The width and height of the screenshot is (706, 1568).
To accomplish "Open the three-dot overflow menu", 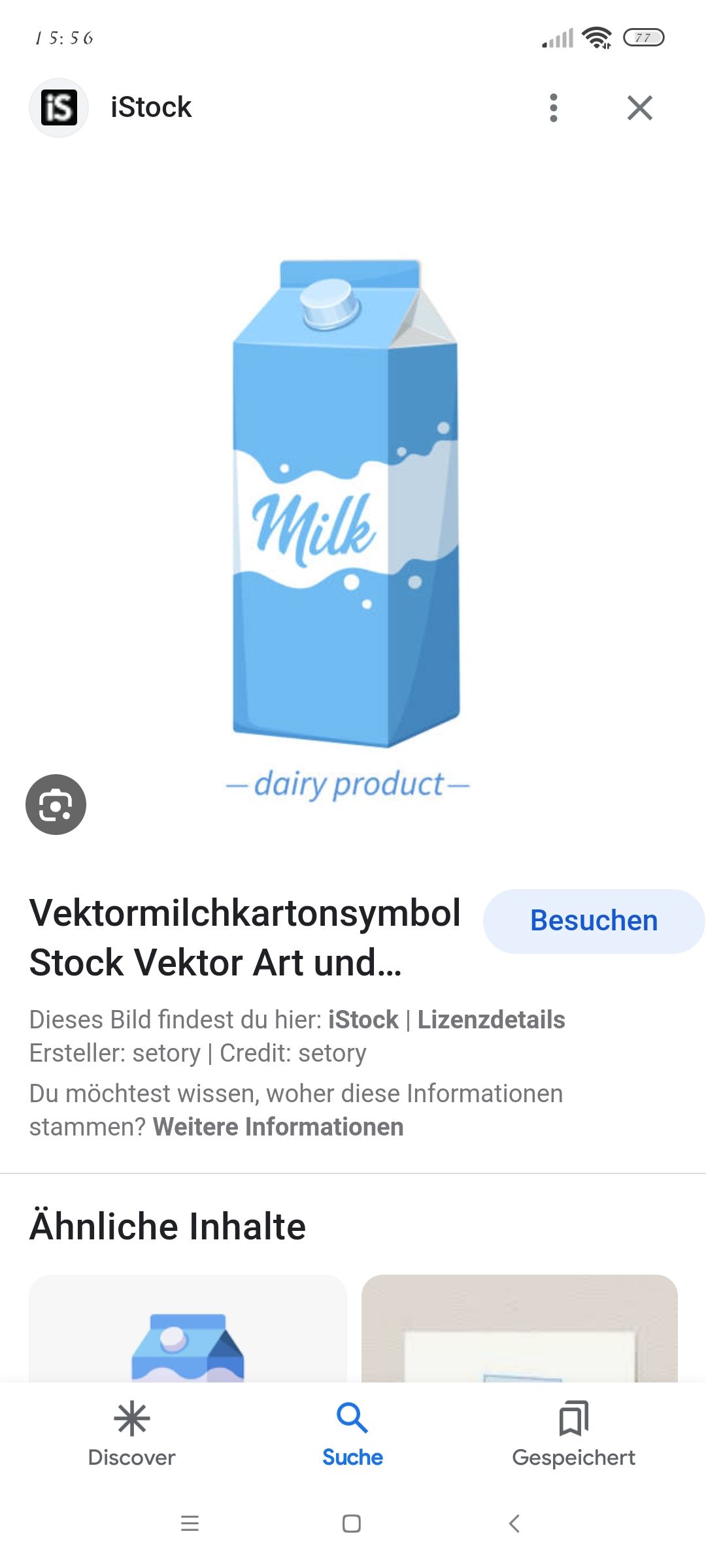I will coord(554,108).
